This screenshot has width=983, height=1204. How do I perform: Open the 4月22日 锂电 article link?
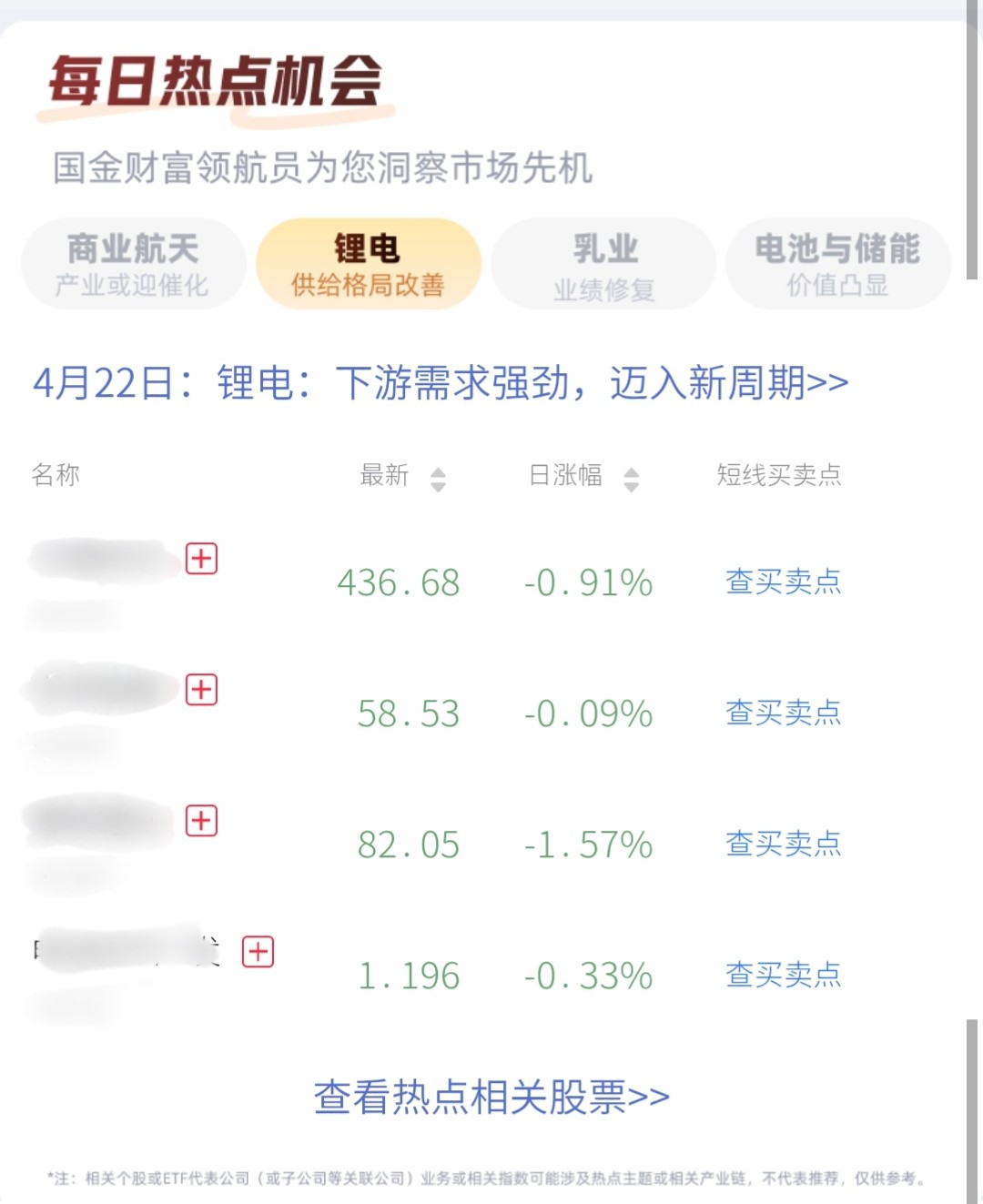tap(441, 383)
